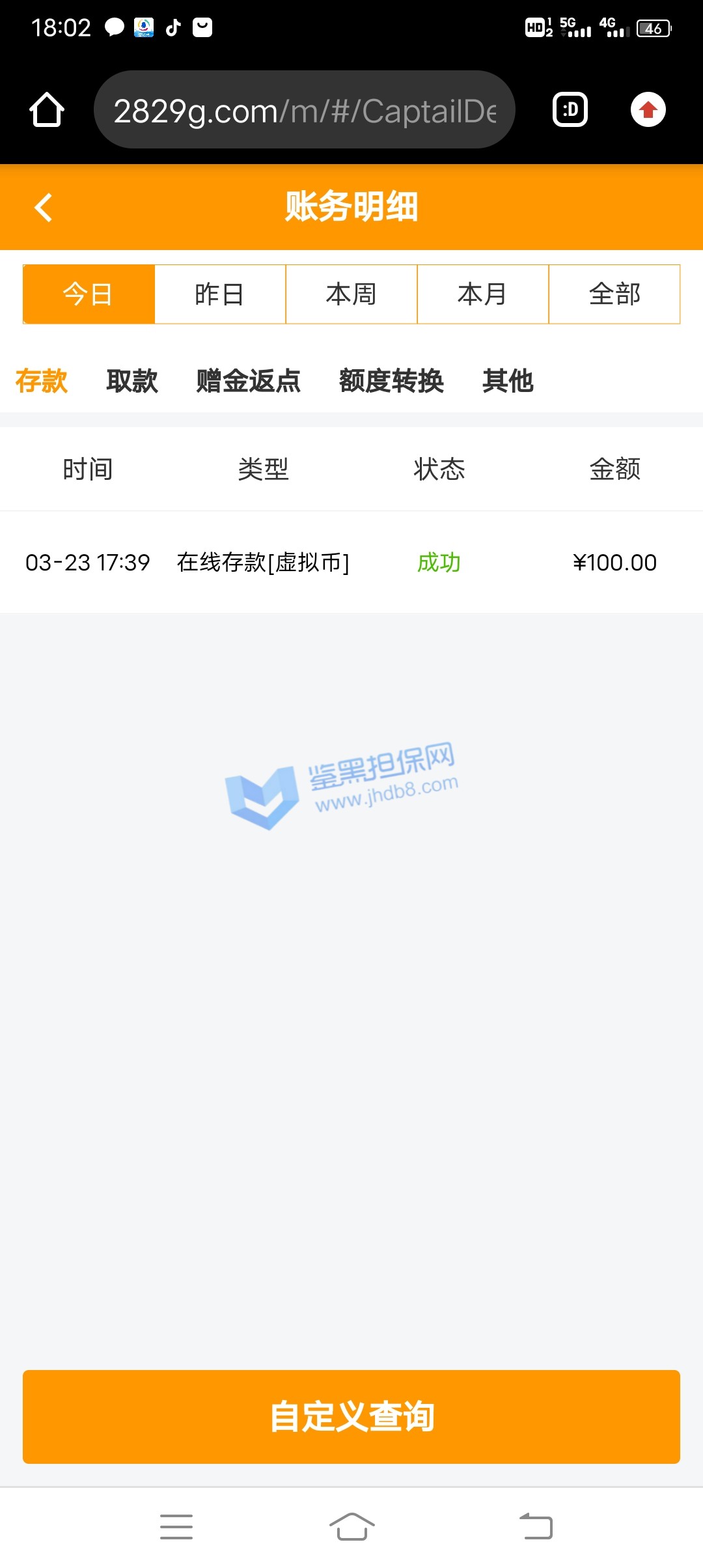Switch to 本周 date filter
The width and height of the screenshot is (703, 1568).
tap(351, 294)
